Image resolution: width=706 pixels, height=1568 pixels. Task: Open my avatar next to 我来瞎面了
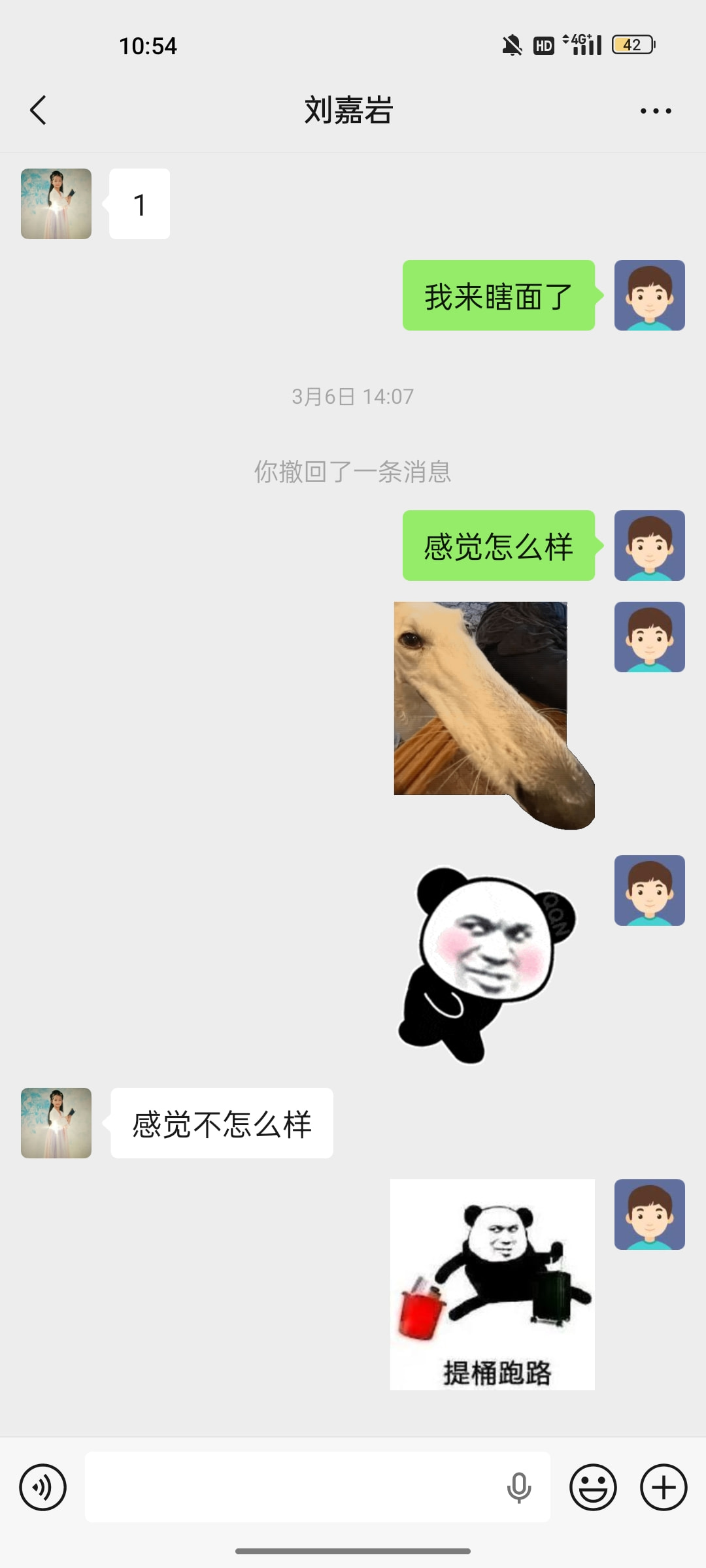[x=649, y=295]
